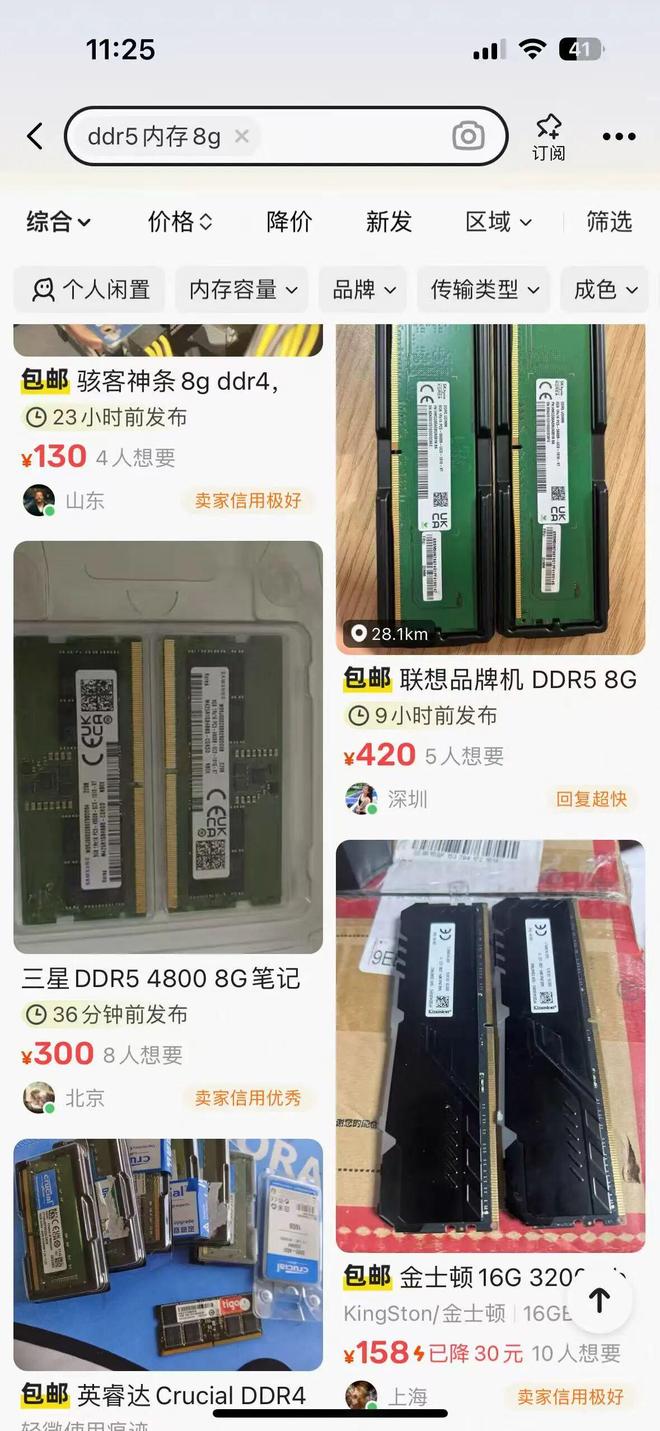
Task: Switch to the 降价 tab
Action: 289,222
